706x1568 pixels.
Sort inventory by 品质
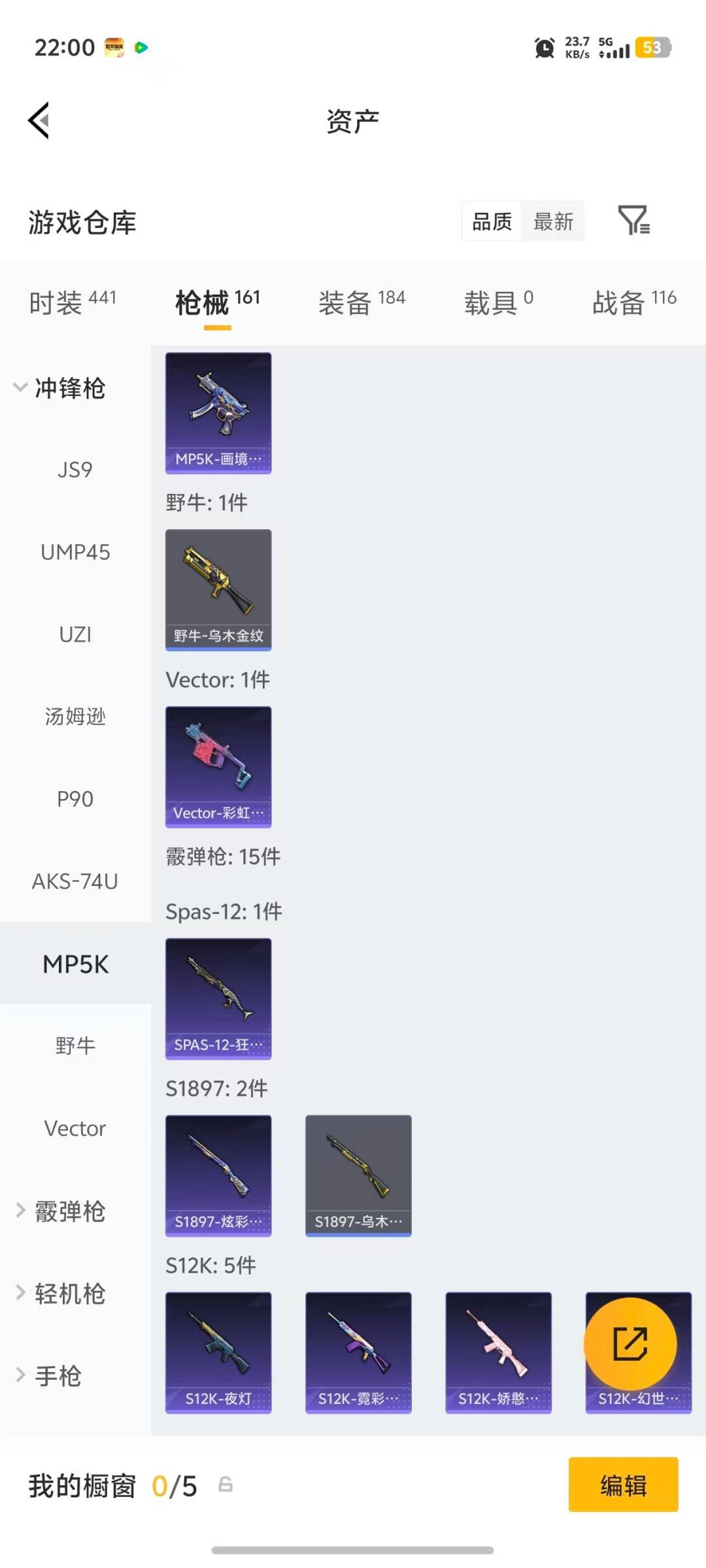click(490, 222)
